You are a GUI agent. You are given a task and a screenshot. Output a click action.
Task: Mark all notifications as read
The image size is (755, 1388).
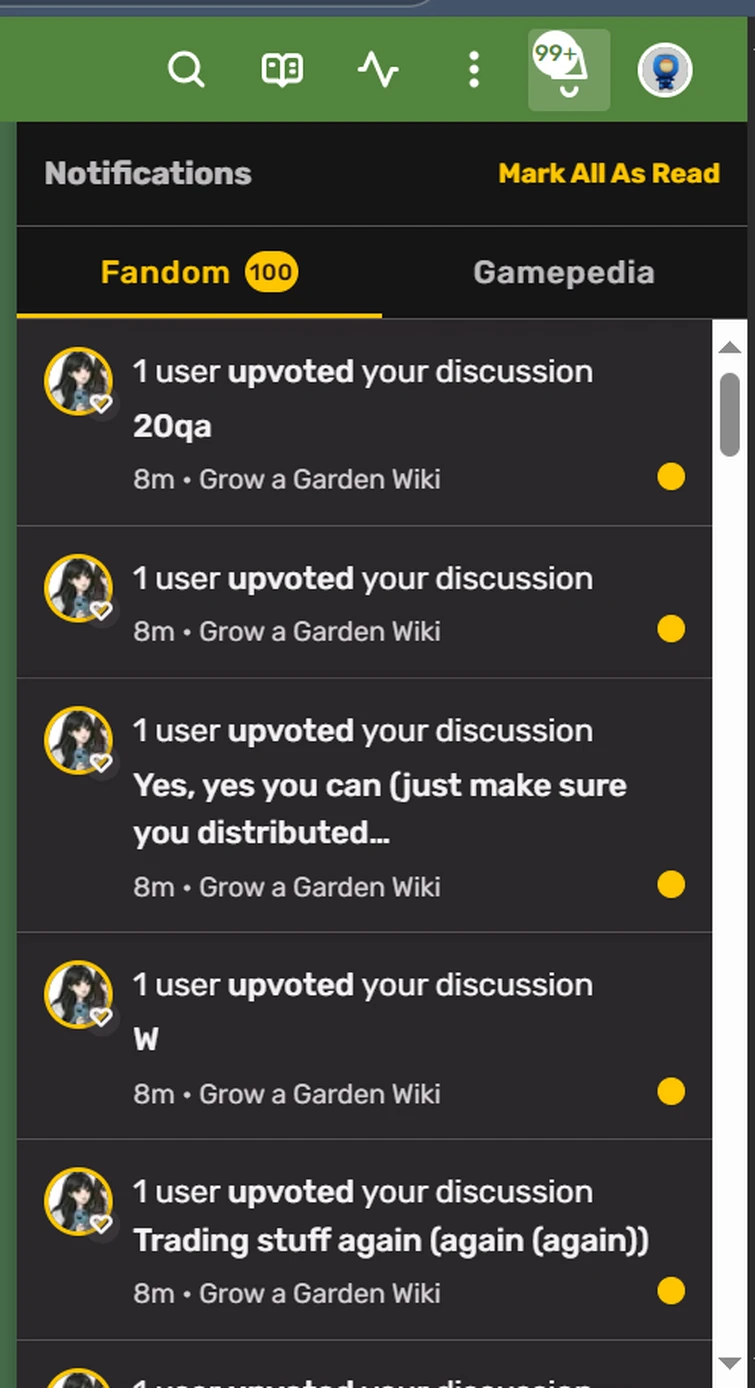click(x=609, y=173)
